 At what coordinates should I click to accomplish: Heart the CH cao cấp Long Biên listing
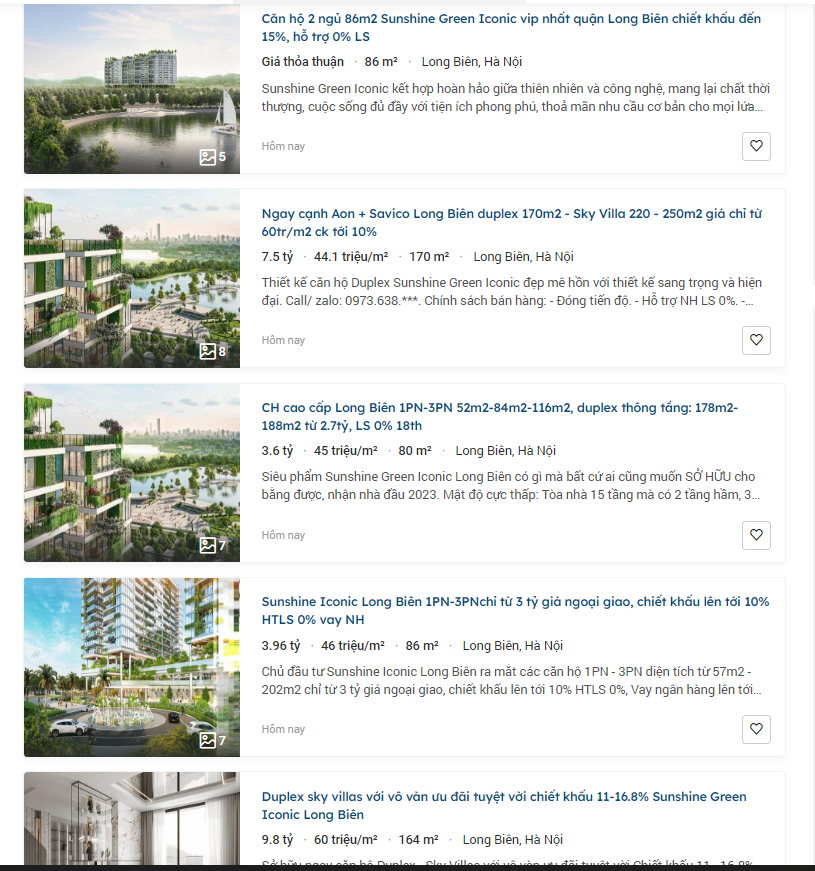pos(756,535)
